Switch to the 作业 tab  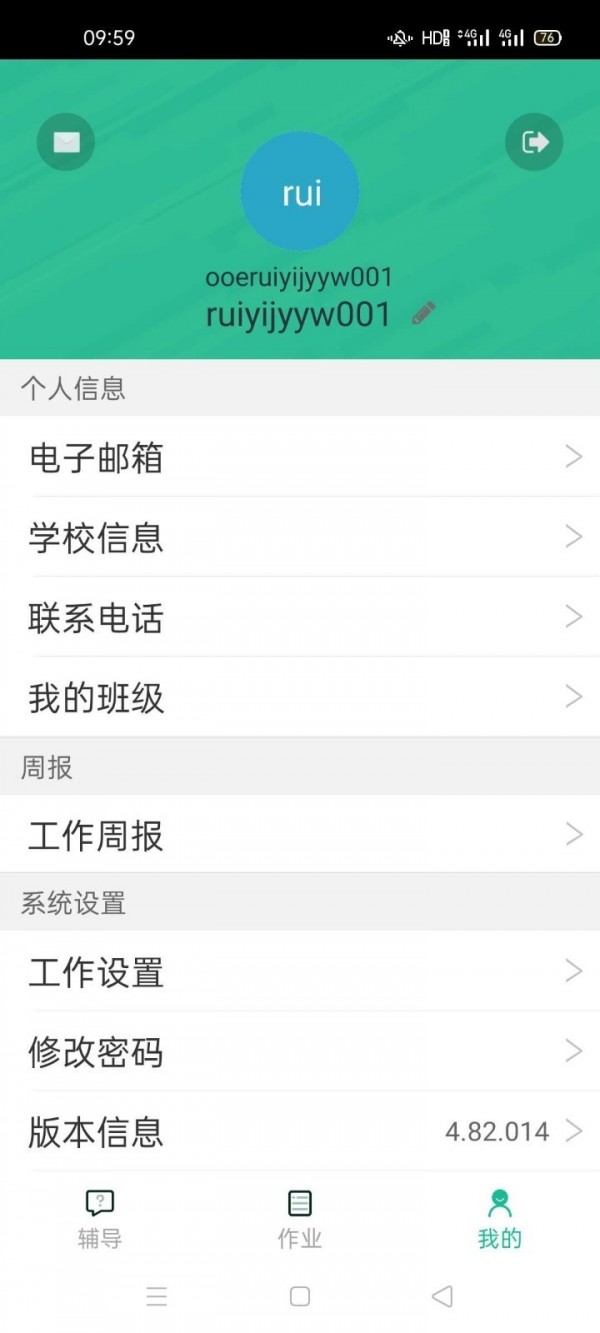300,1219
